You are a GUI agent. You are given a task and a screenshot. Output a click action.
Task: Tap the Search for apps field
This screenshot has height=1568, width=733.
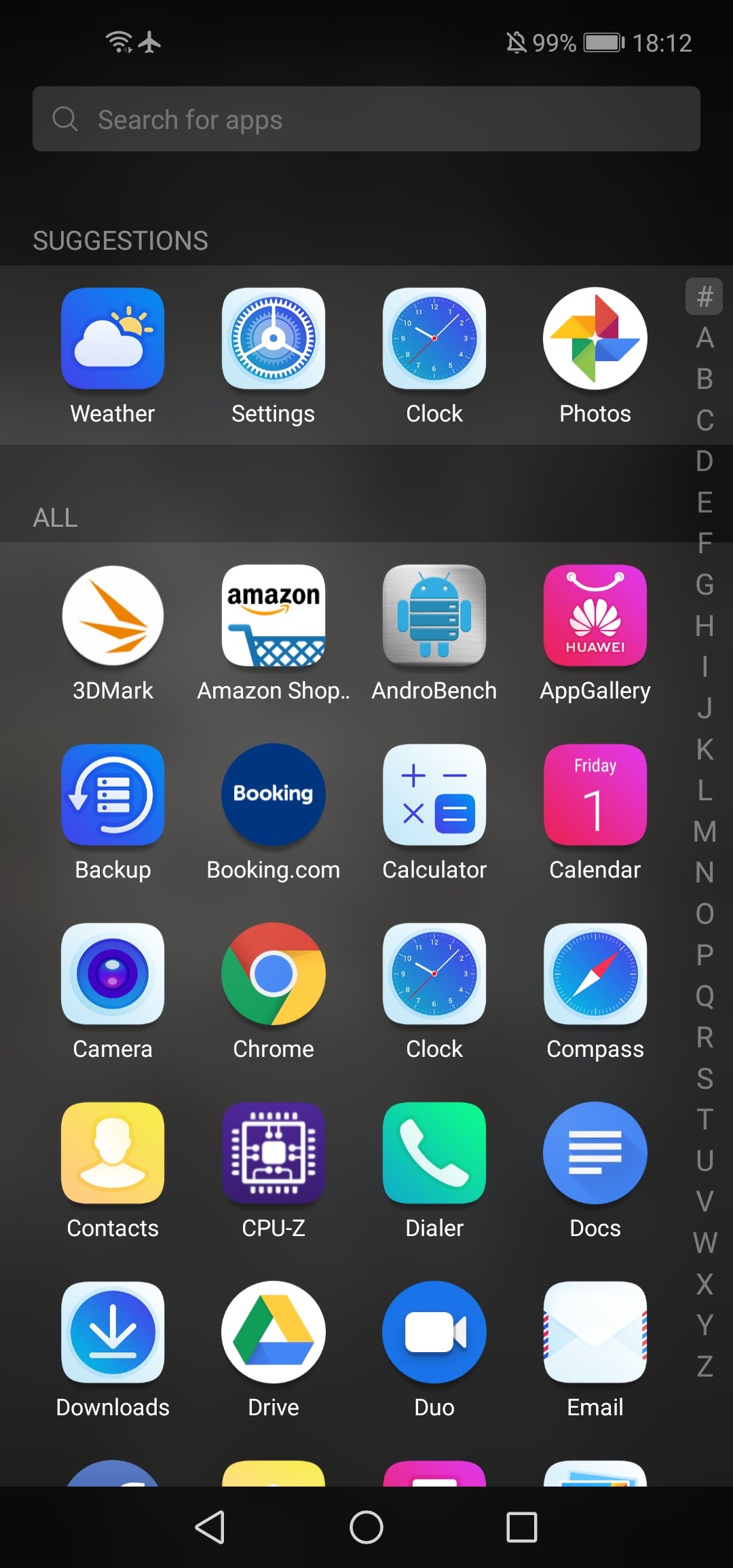[366, 119]
